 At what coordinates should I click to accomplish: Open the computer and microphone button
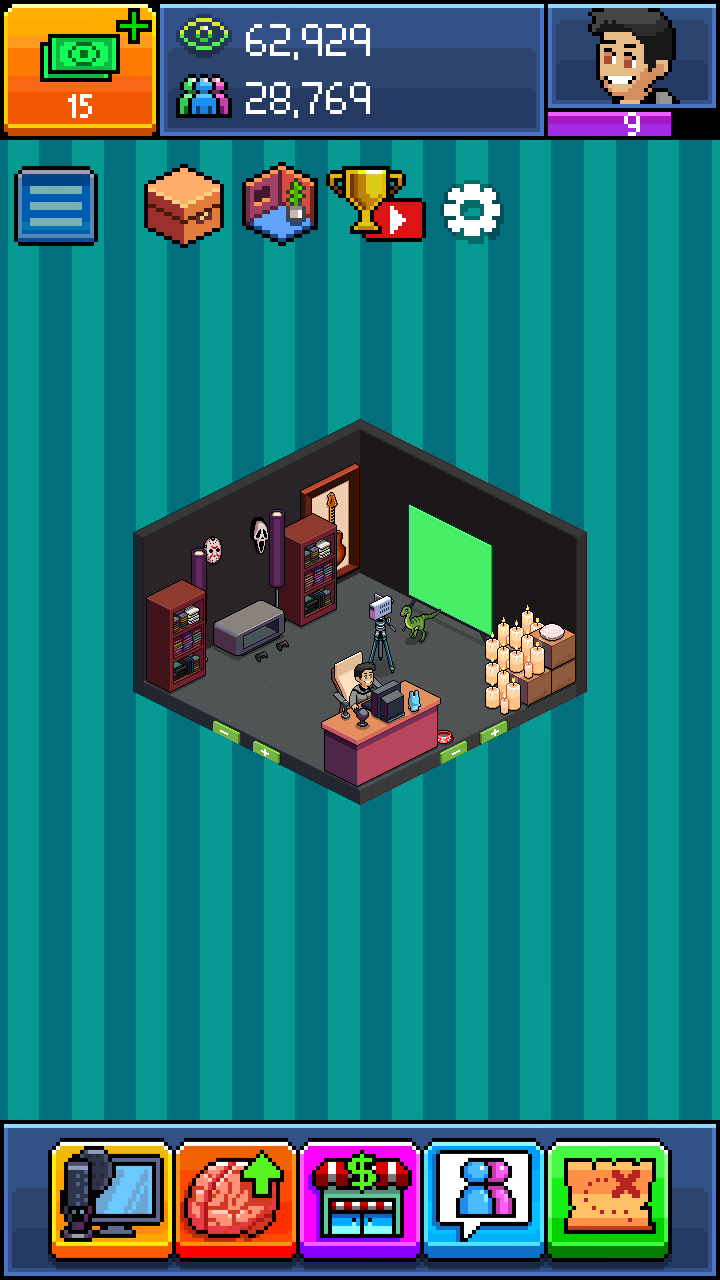112,1197
